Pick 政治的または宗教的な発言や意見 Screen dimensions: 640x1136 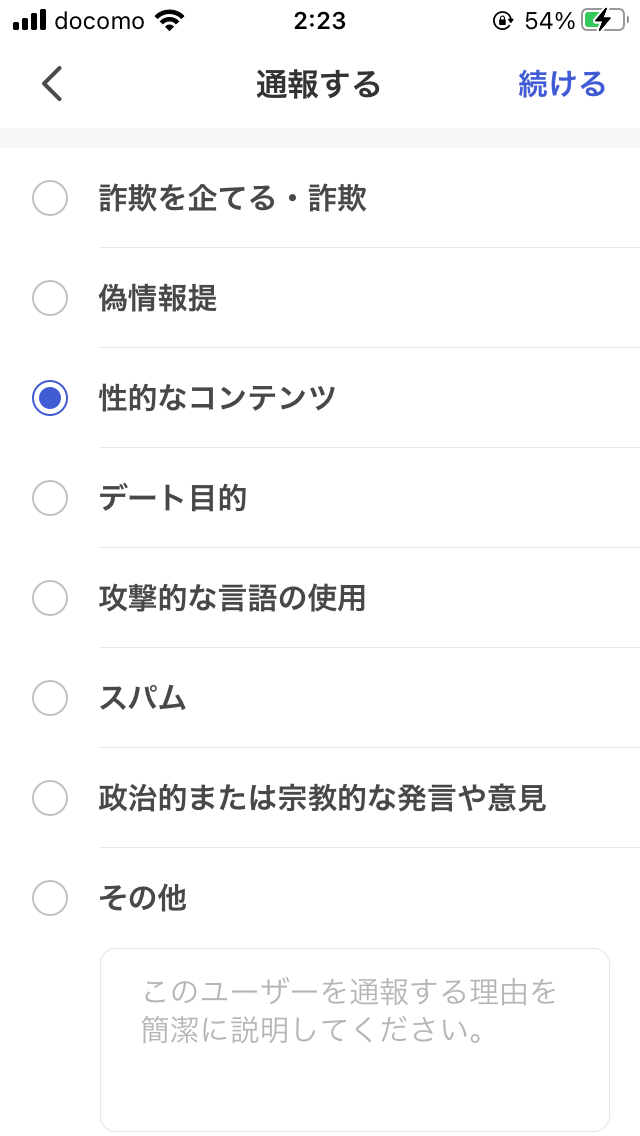(x=320, y=798)
